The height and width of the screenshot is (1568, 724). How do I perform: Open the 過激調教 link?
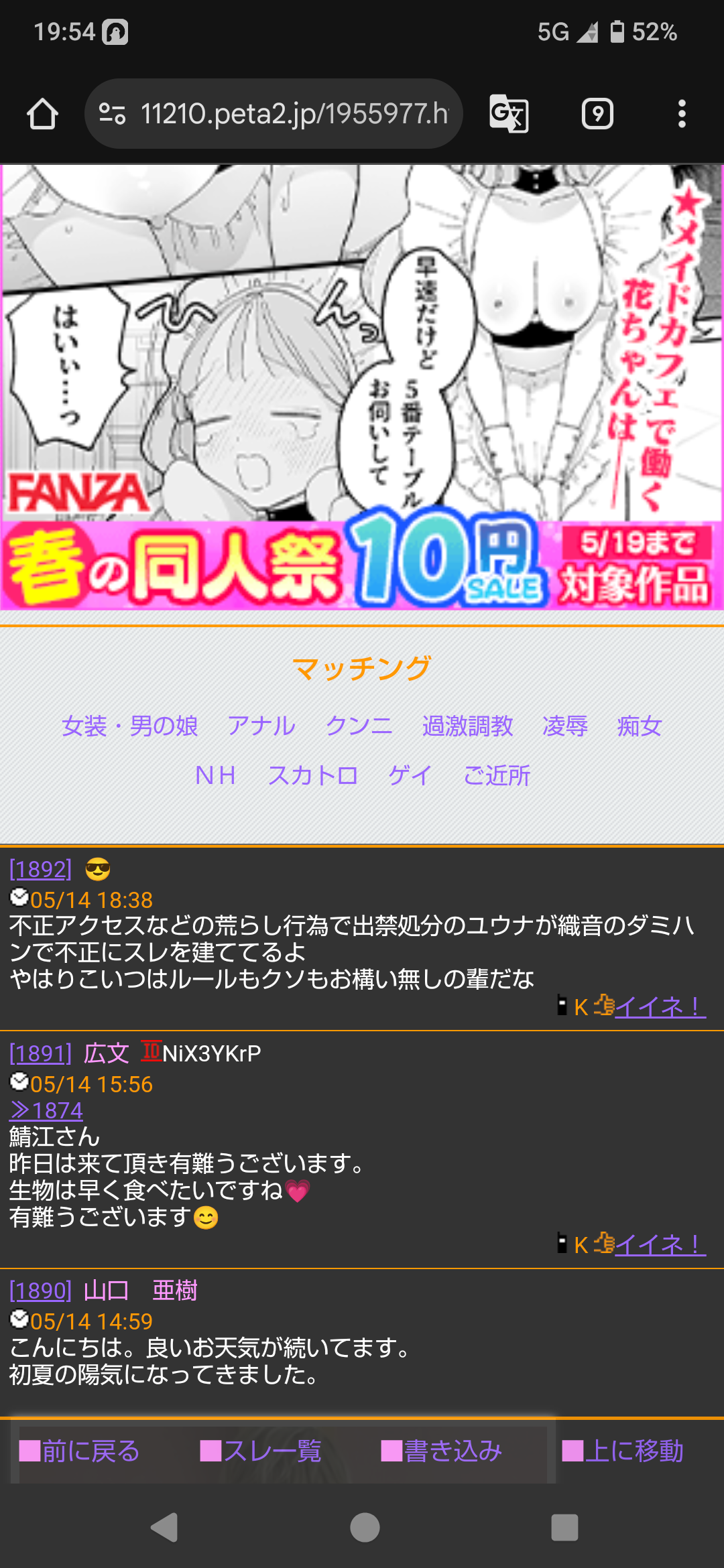467,726
